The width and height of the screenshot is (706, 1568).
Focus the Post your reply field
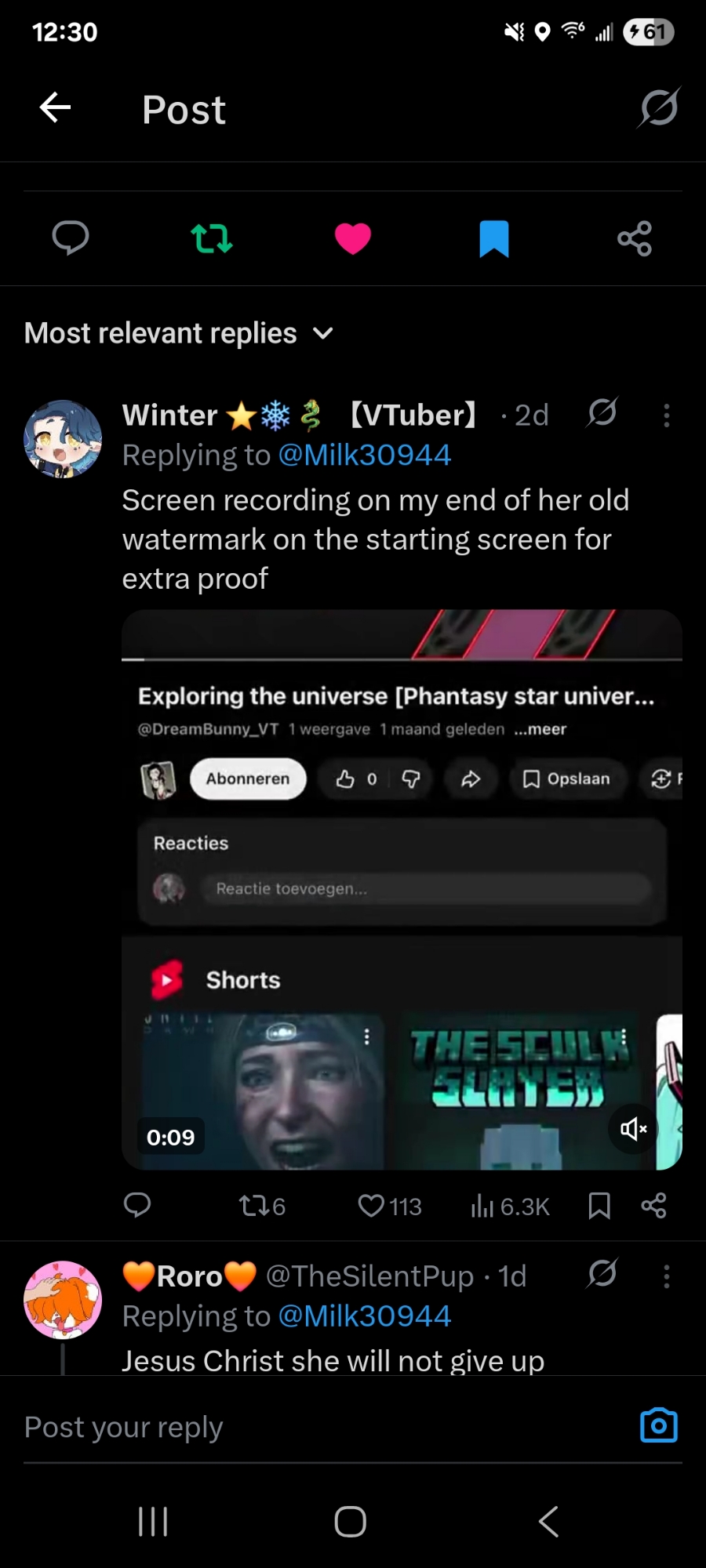pyautogui.click(x=314, y=1427)
